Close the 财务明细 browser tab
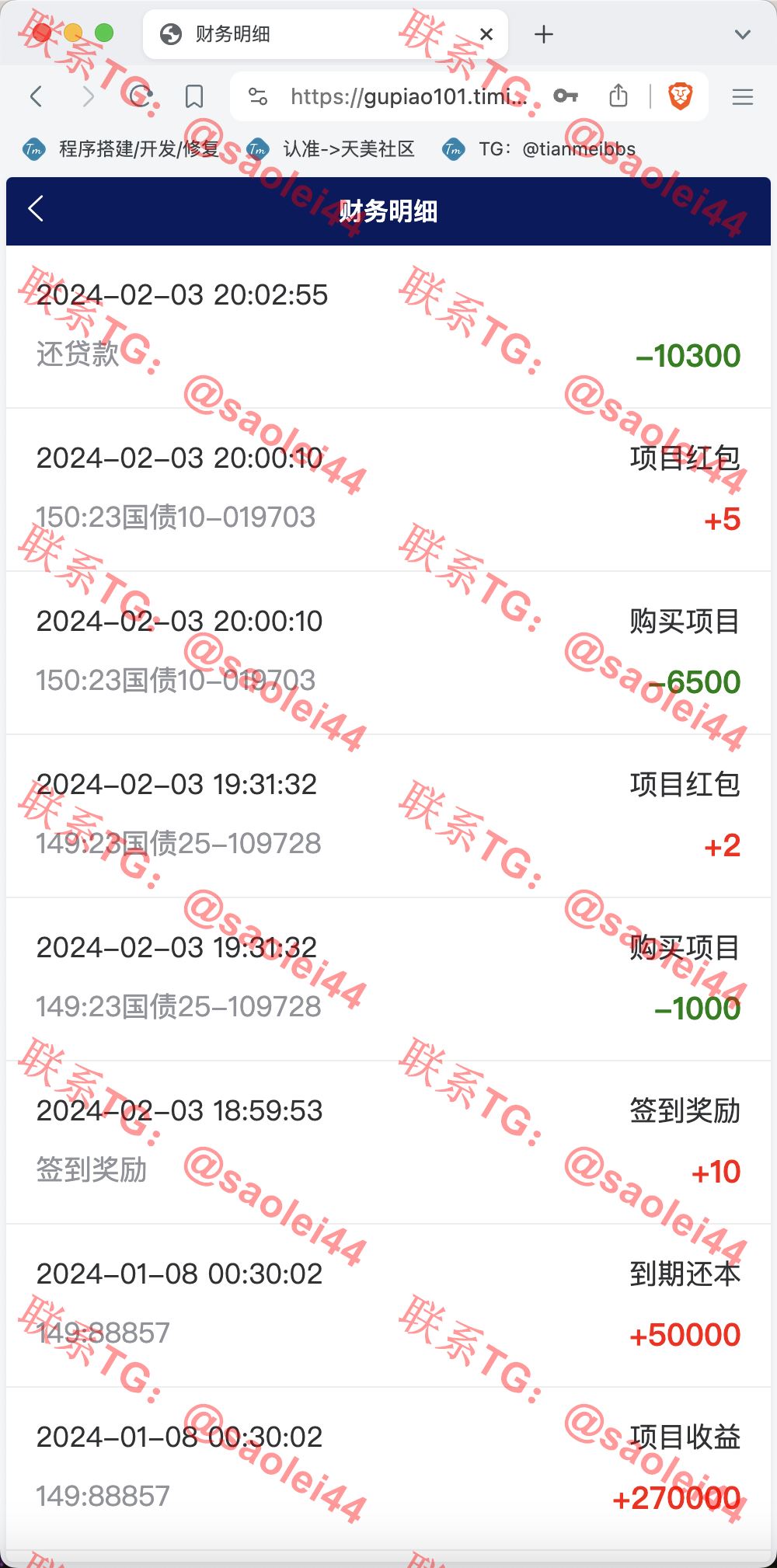The height and width of the screenshot is (1568, 777). click(486, 34)
